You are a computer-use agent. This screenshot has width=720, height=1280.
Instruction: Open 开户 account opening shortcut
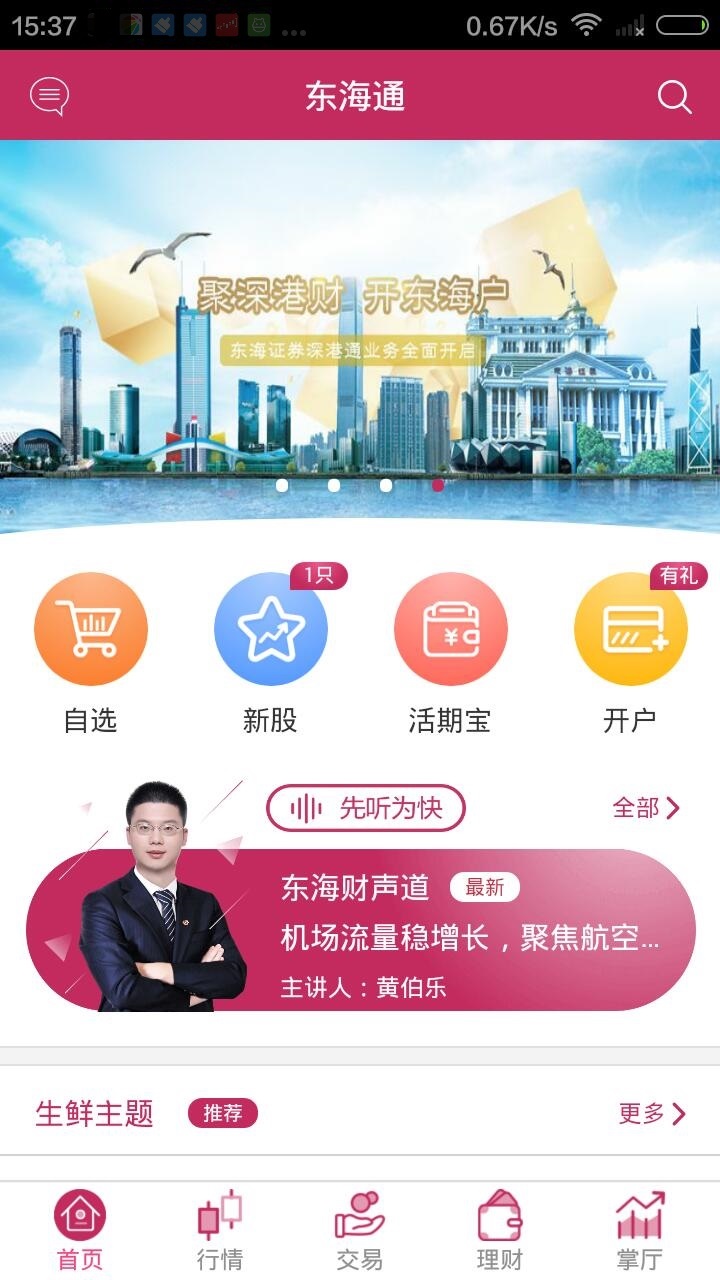[630, 650]
